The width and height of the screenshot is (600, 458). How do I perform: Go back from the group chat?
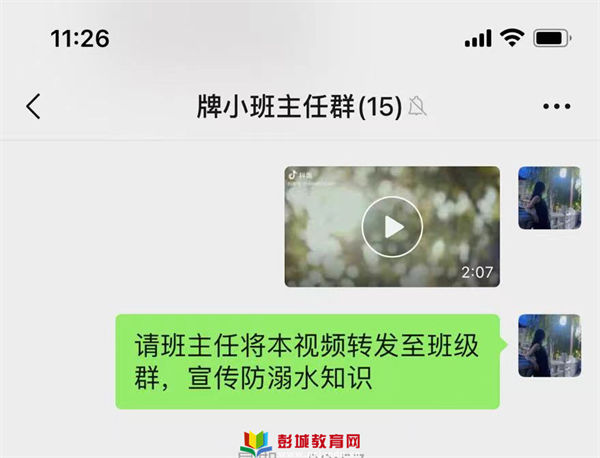tap(33, 107)
